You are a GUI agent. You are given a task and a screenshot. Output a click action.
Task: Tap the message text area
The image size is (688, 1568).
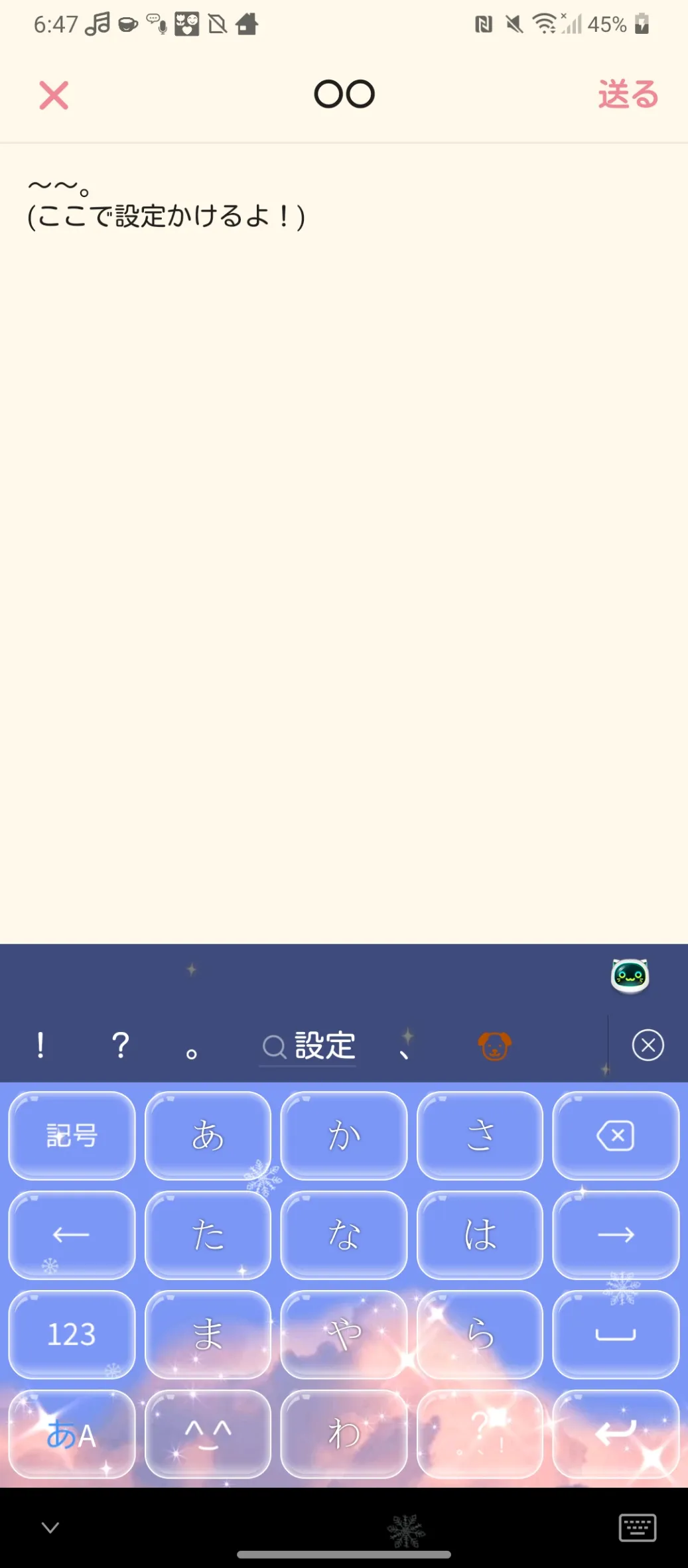pyautogui.click(x=344, y=543)
